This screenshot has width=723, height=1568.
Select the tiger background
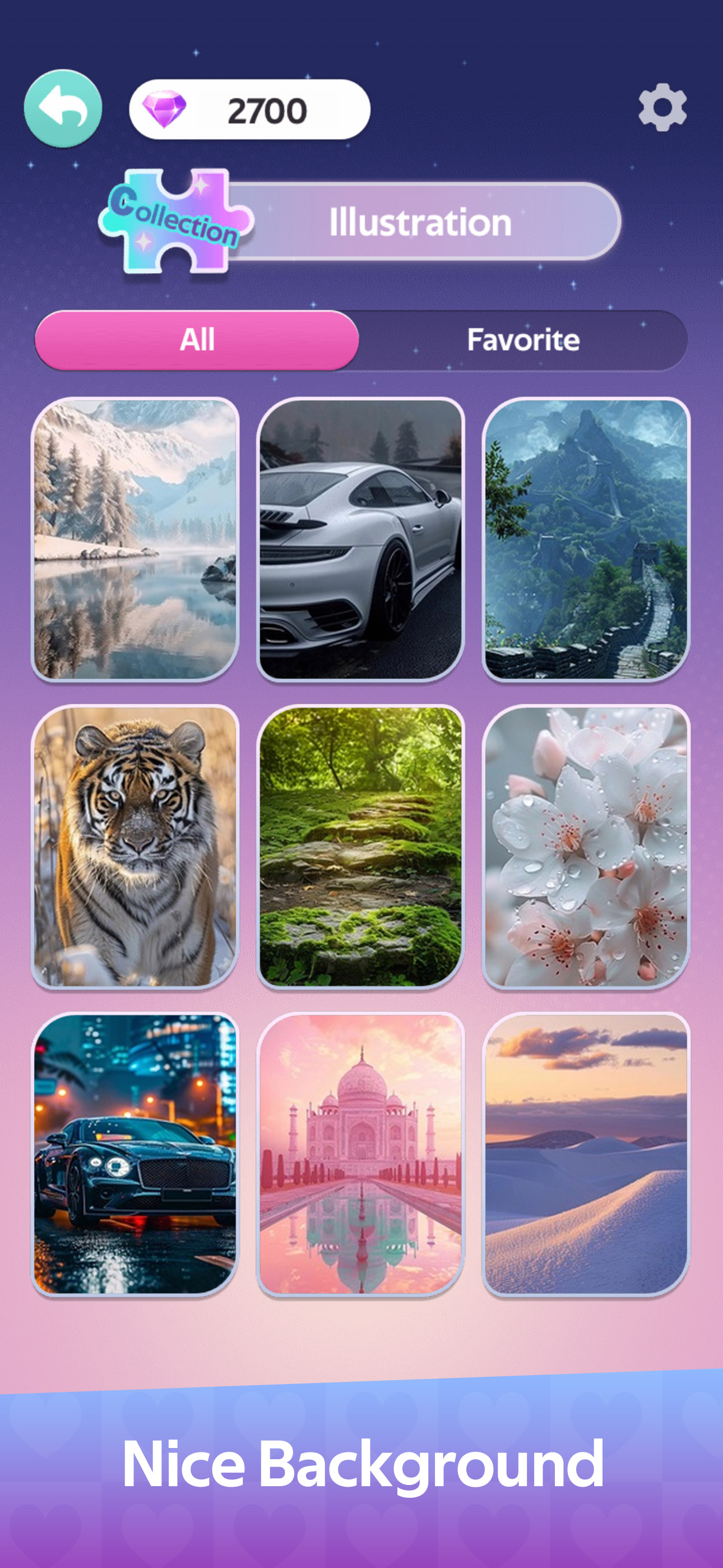pos(135,847)
